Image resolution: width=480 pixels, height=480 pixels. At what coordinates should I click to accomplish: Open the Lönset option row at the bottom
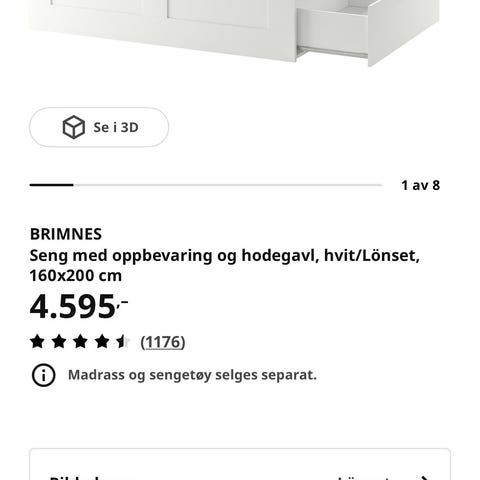click(240, 465)
